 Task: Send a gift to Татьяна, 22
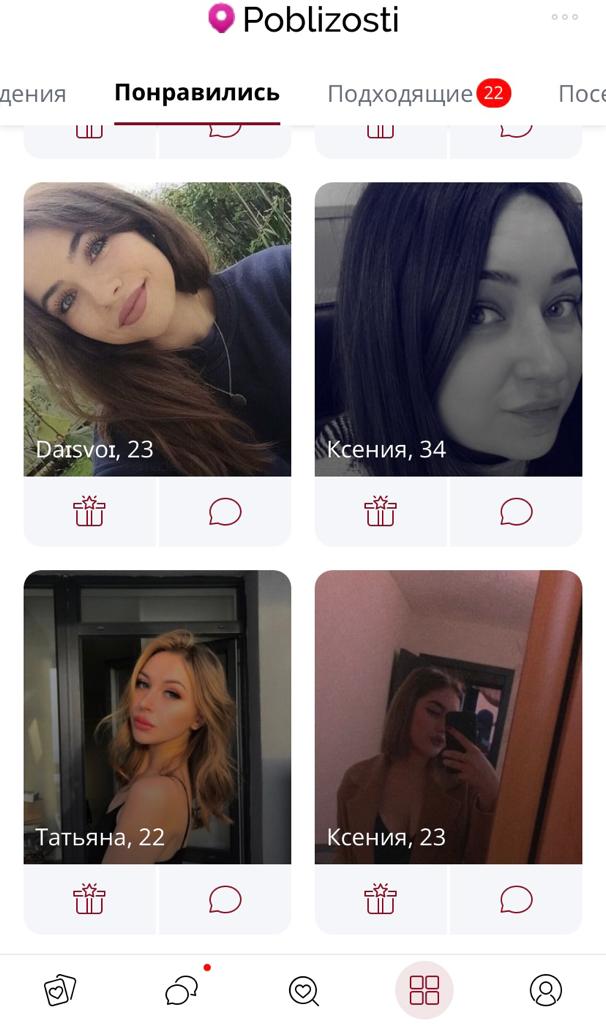coord(89,899)
